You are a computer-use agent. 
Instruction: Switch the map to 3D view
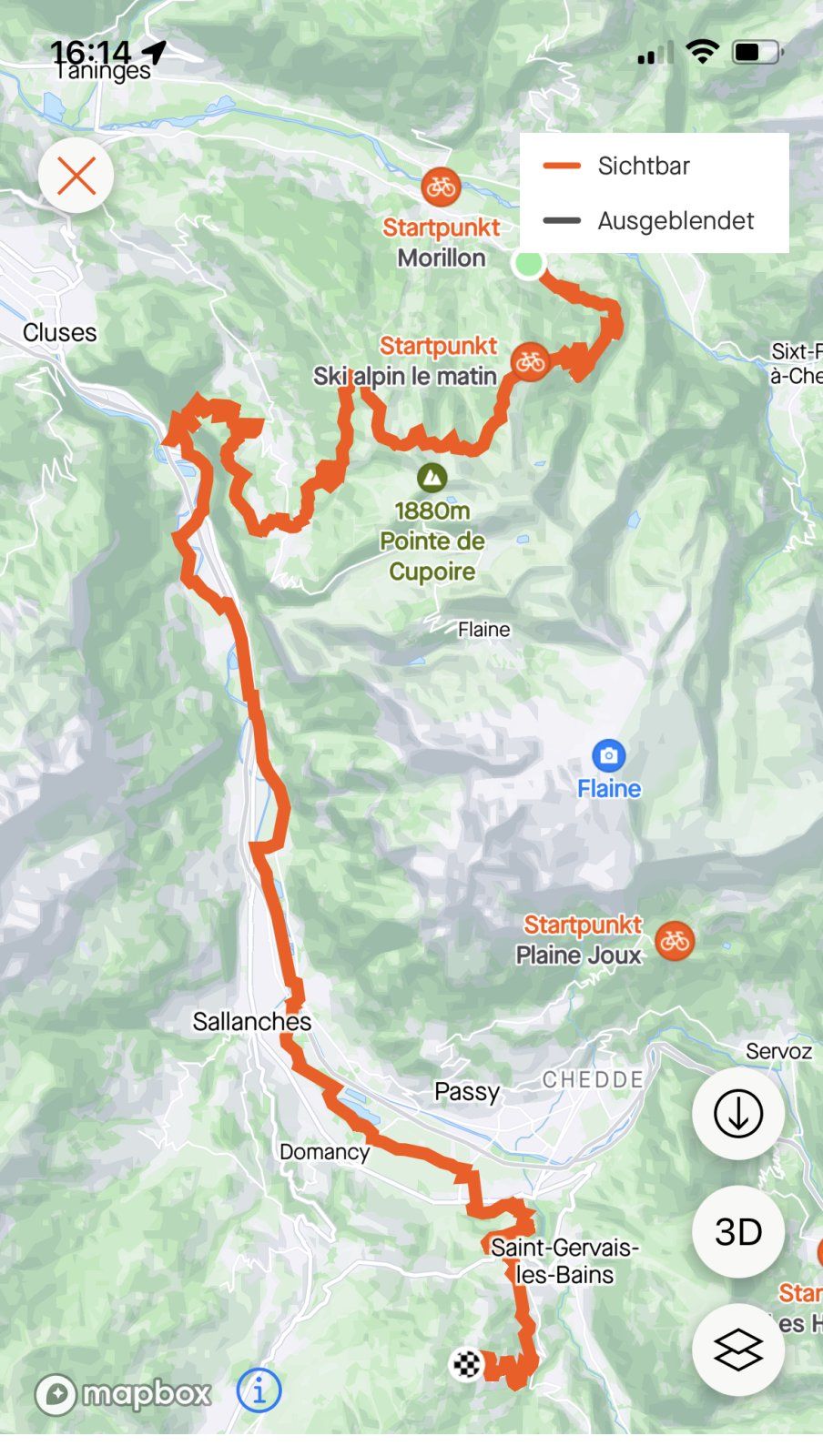coord(737,1231)
